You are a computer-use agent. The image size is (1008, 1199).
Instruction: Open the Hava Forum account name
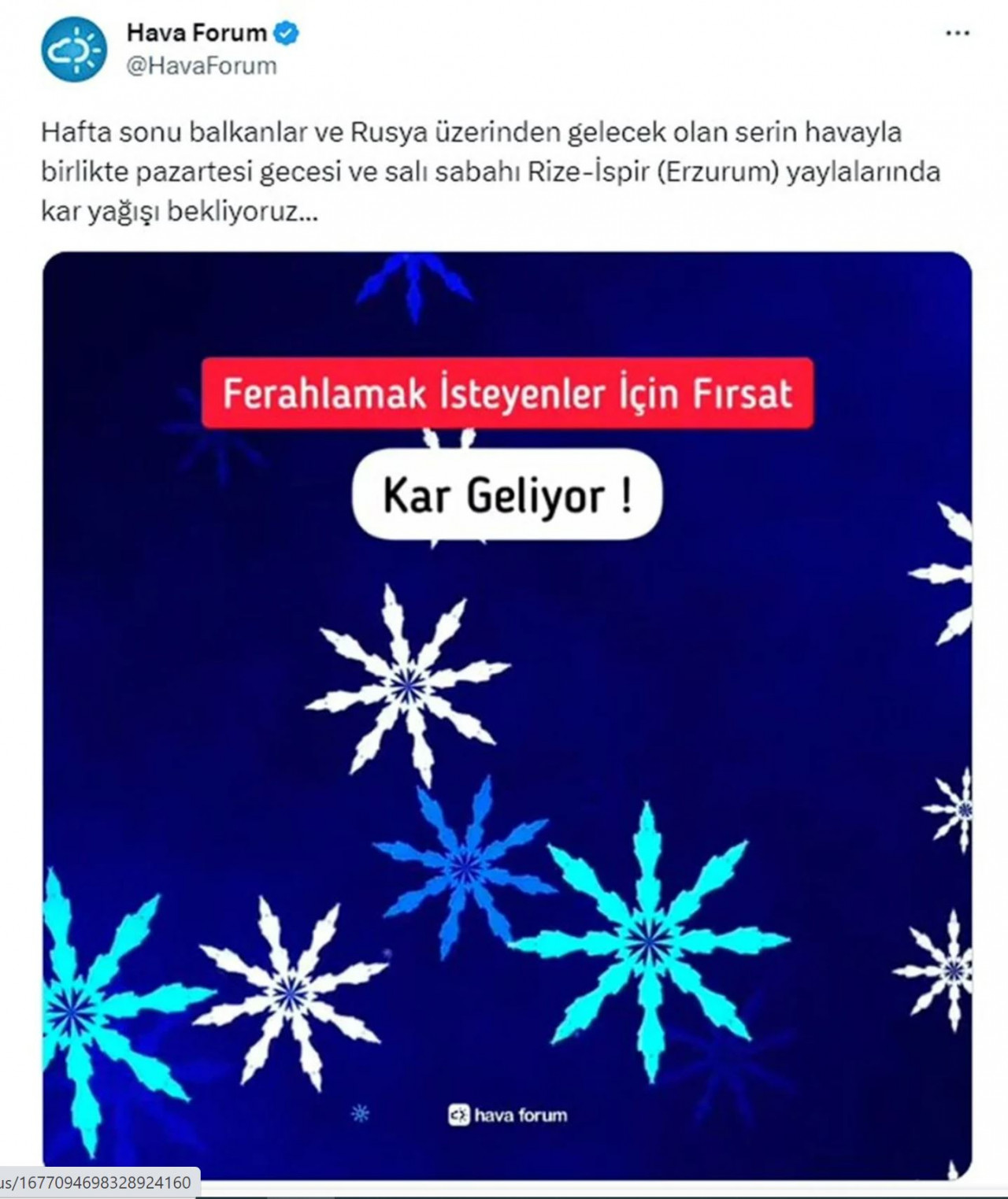pyautogui.click(x=197, y=32)
